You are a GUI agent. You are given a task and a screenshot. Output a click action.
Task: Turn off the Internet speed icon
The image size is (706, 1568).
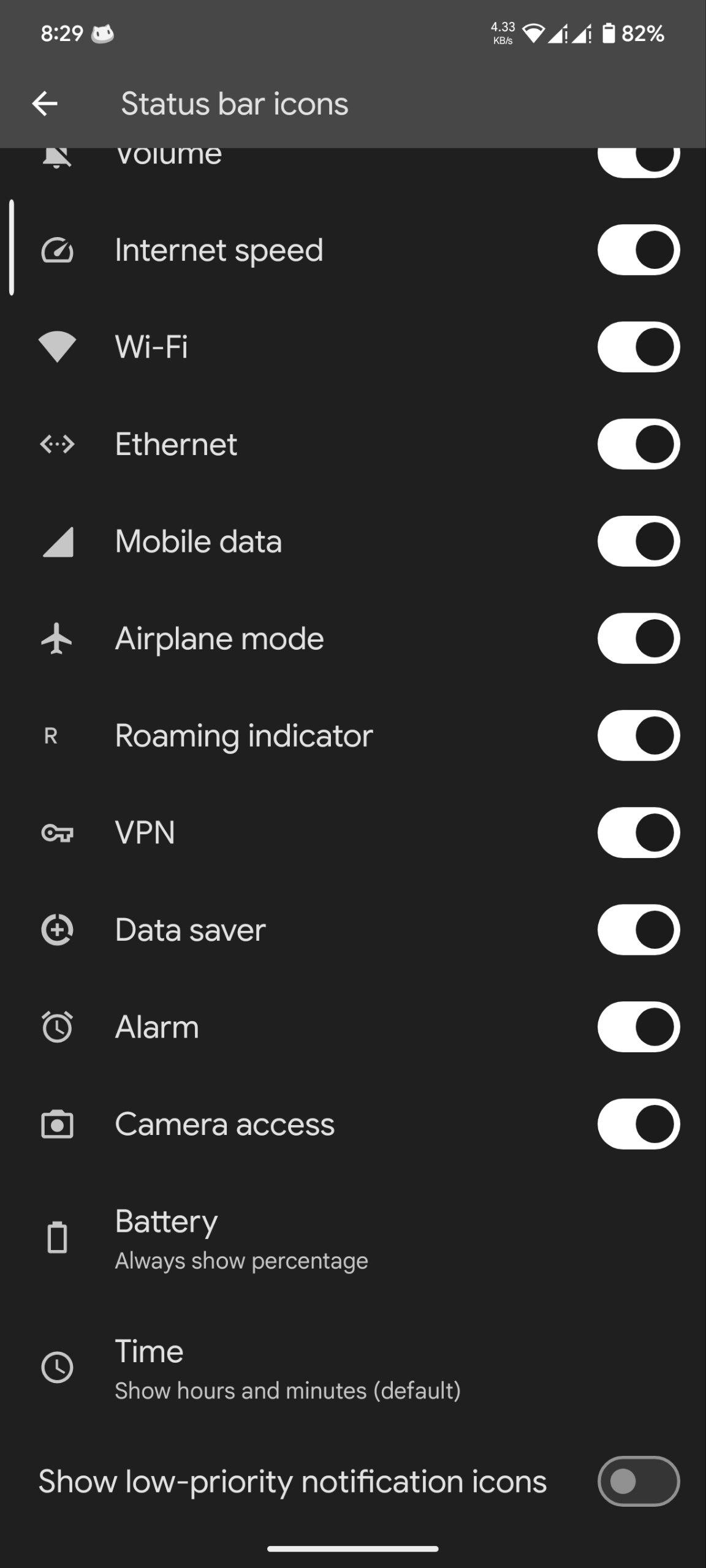click(638, 250)
